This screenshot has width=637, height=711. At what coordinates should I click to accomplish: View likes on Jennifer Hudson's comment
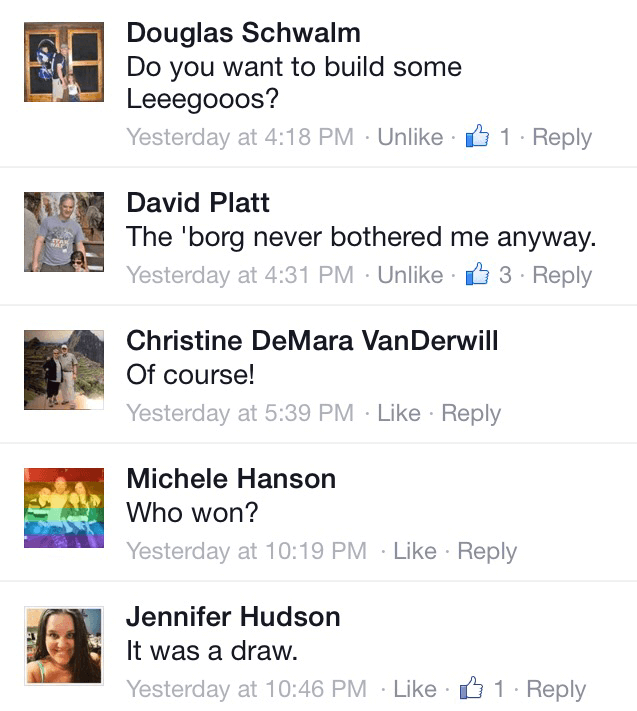tap(482, 688)
